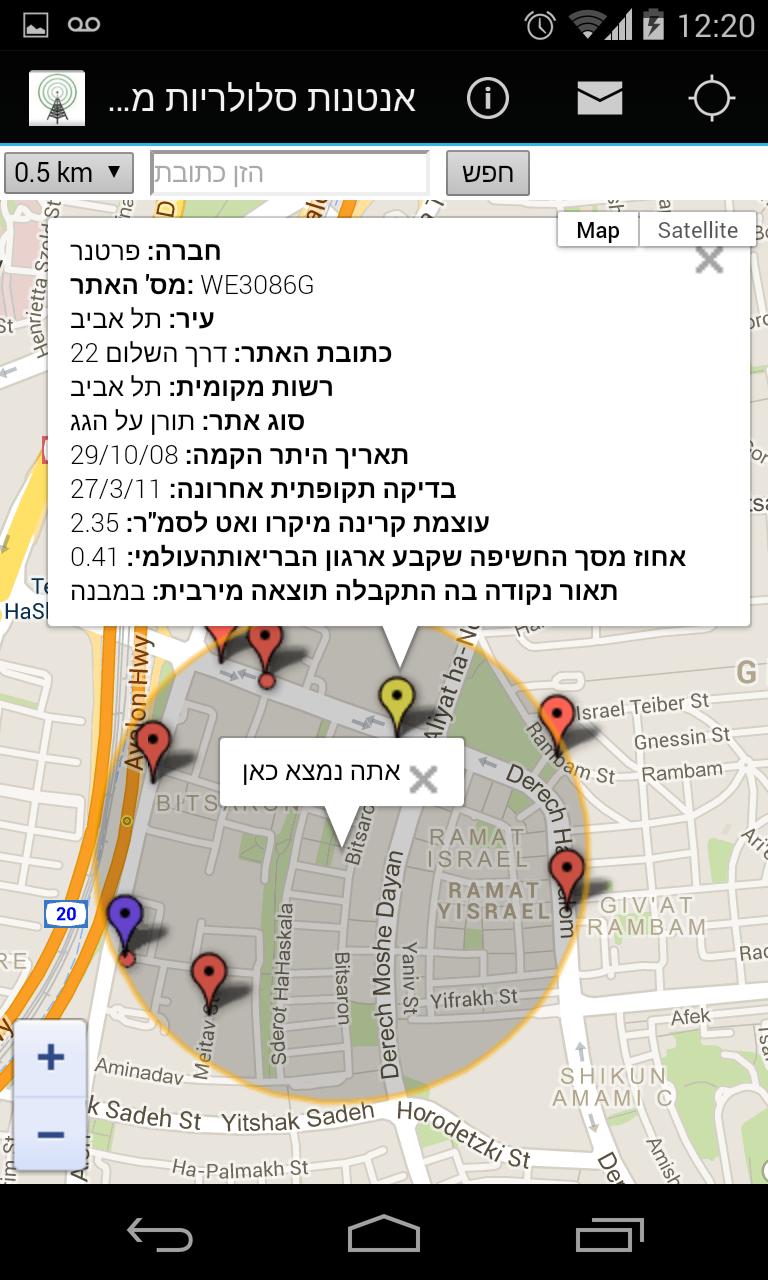Open the 0.5 km radius dropdown
Screen dimensions: 768x1280
pyautogui.click(x=69, y=173)
